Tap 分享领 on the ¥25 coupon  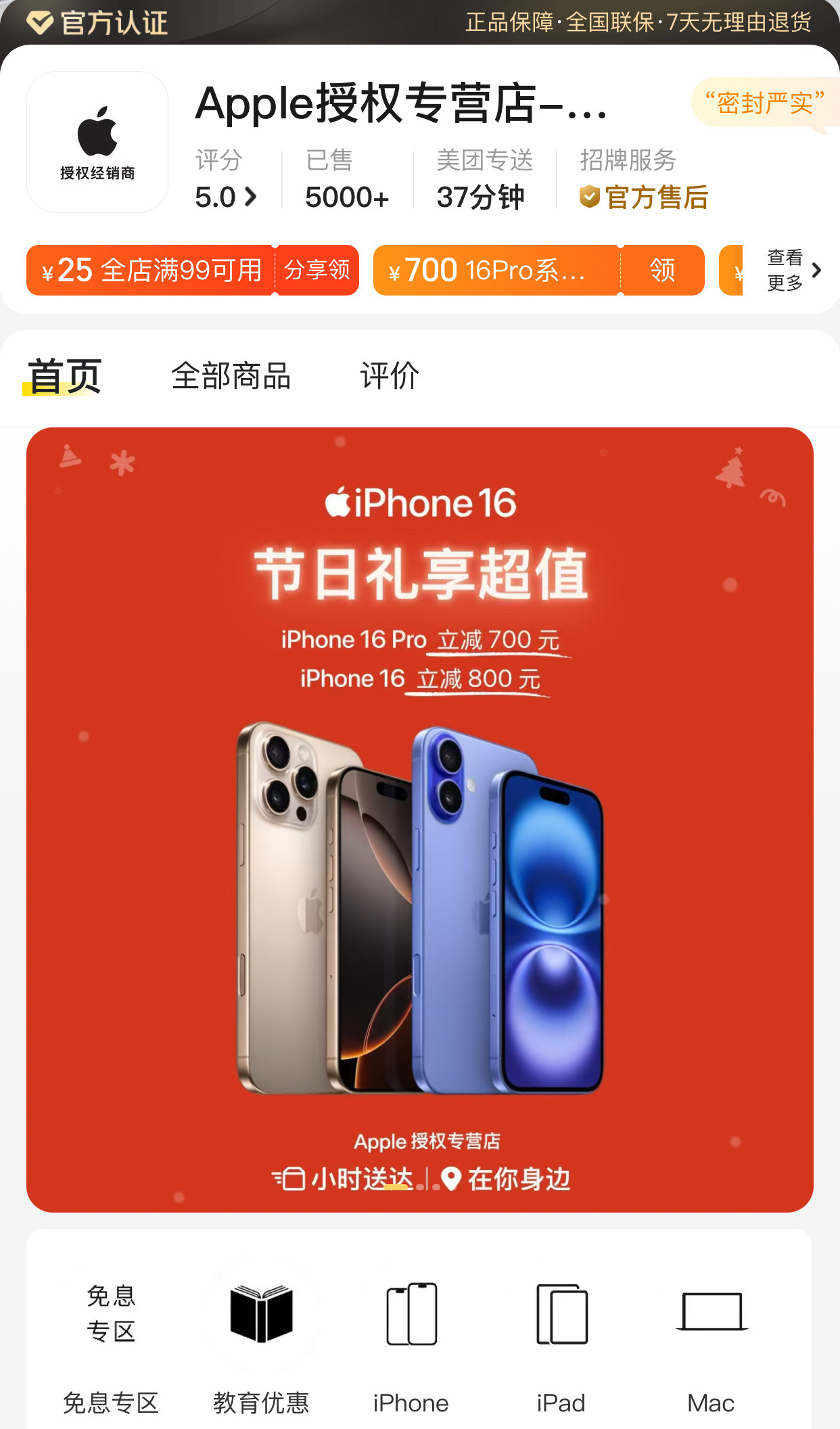(x=317, y=271)
